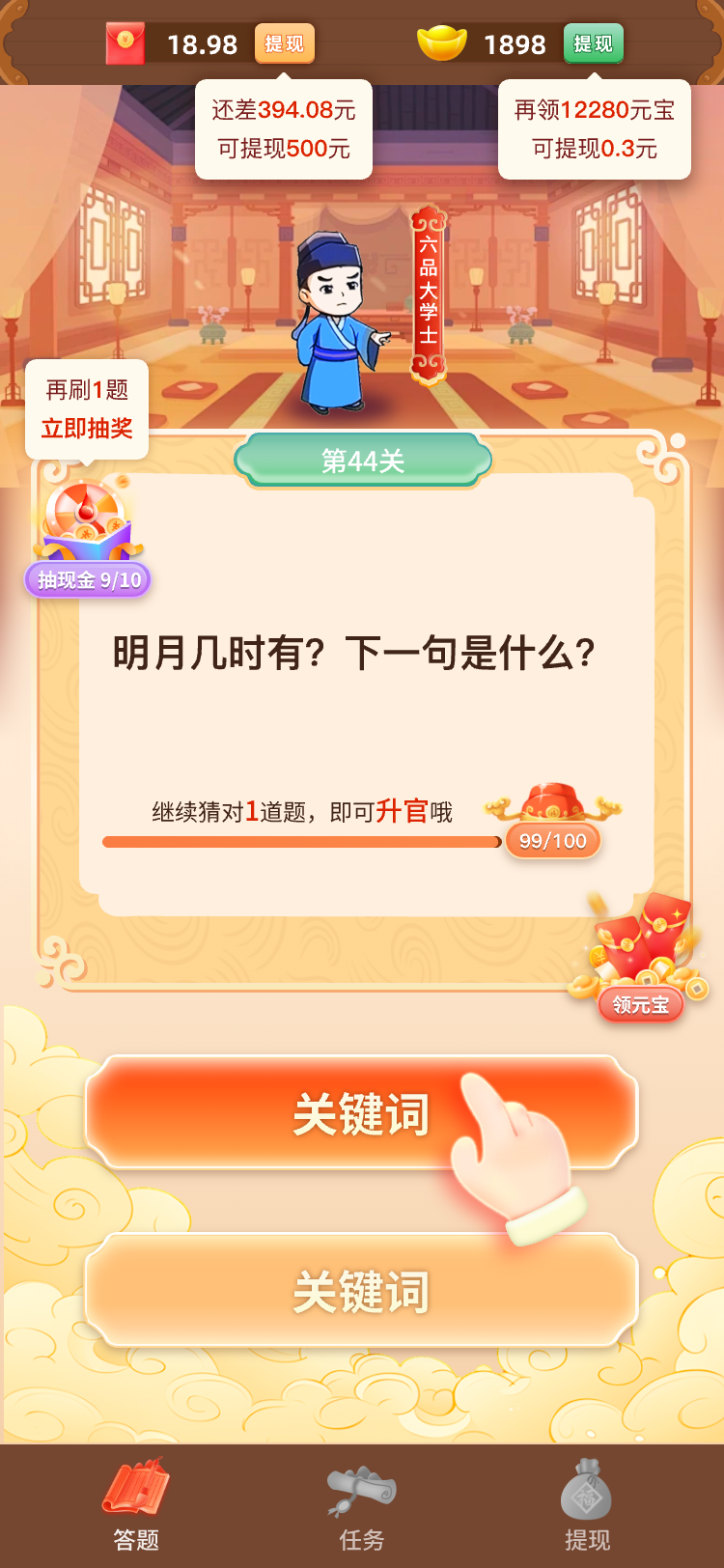
Task: Choose the first orange 关键词 answer
Action: click(x=361, y=1113)
